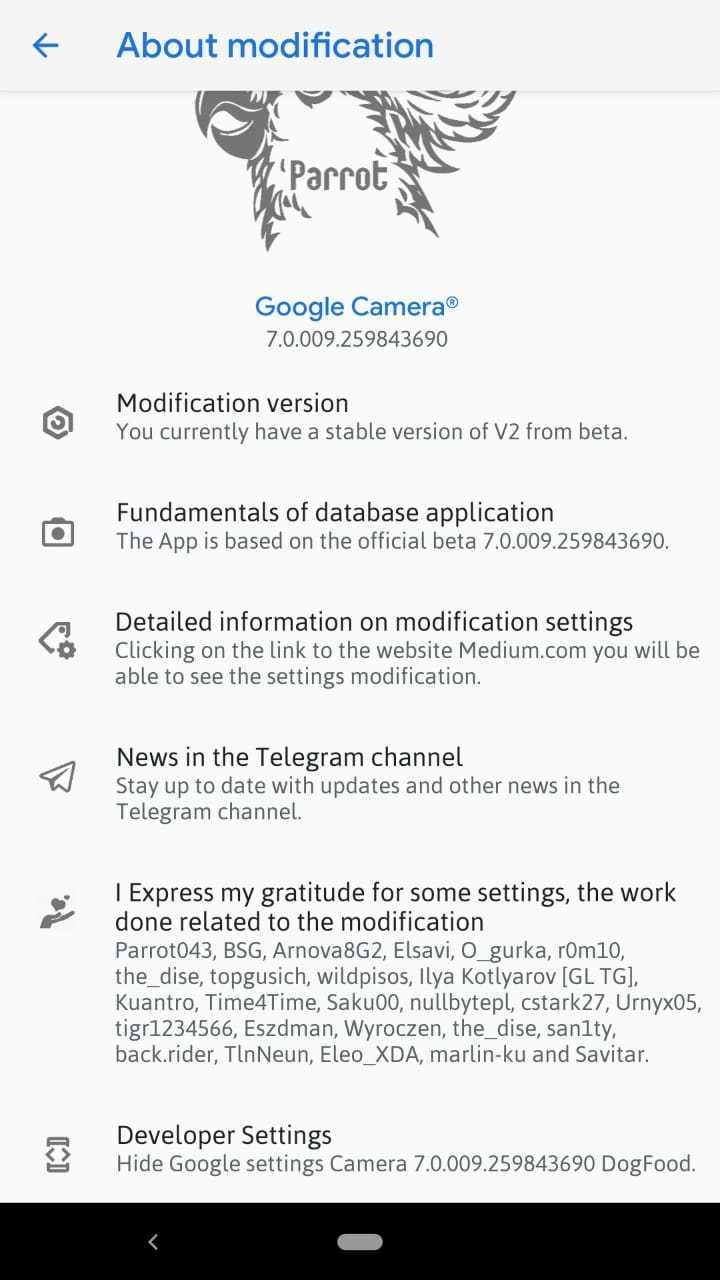This screenshot has height=1280, width=720.
Task: Open Fundamentals of database application
Action: 392,526
